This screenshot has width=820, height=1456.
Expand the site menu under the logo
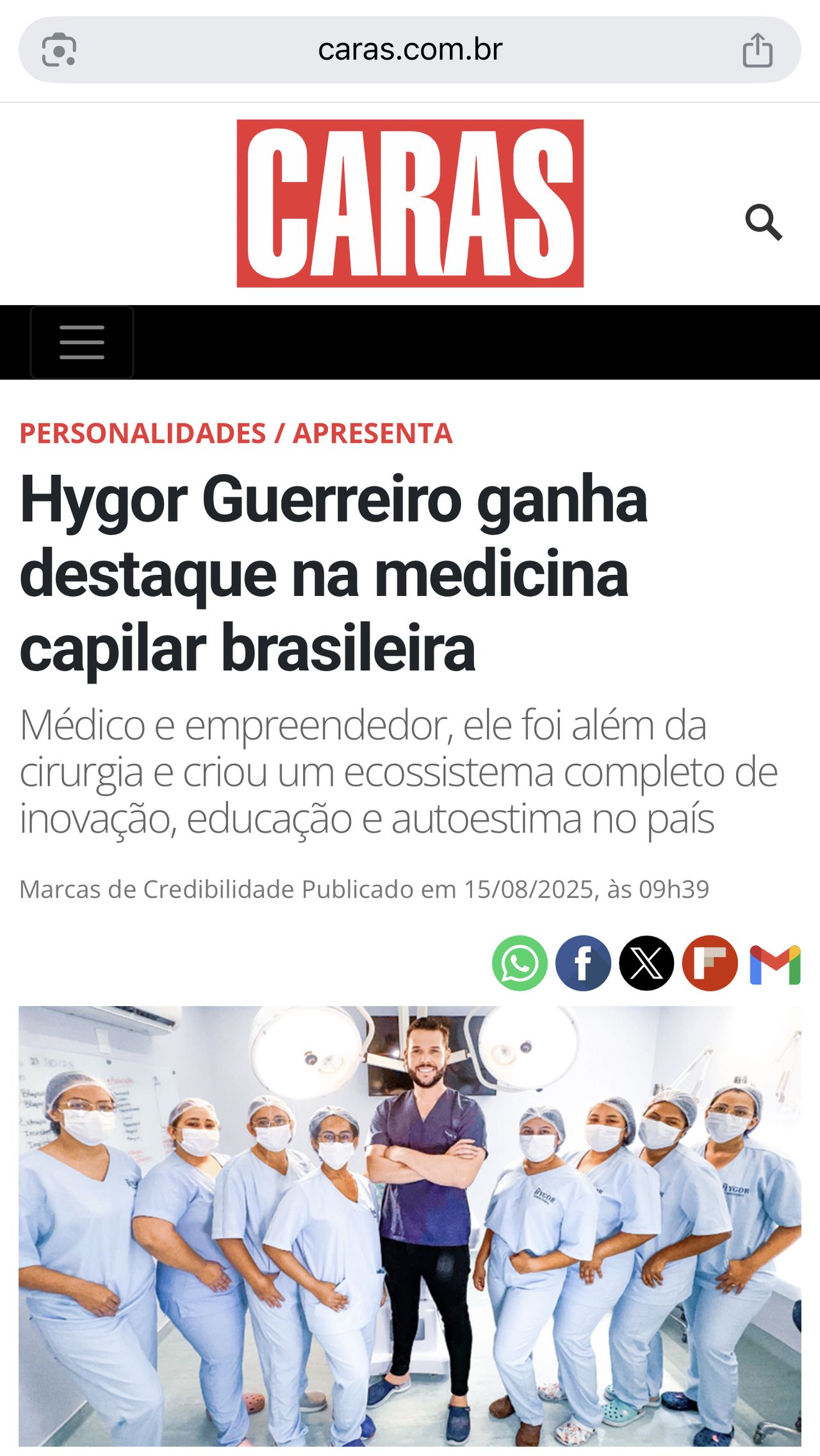click(82, 343)
